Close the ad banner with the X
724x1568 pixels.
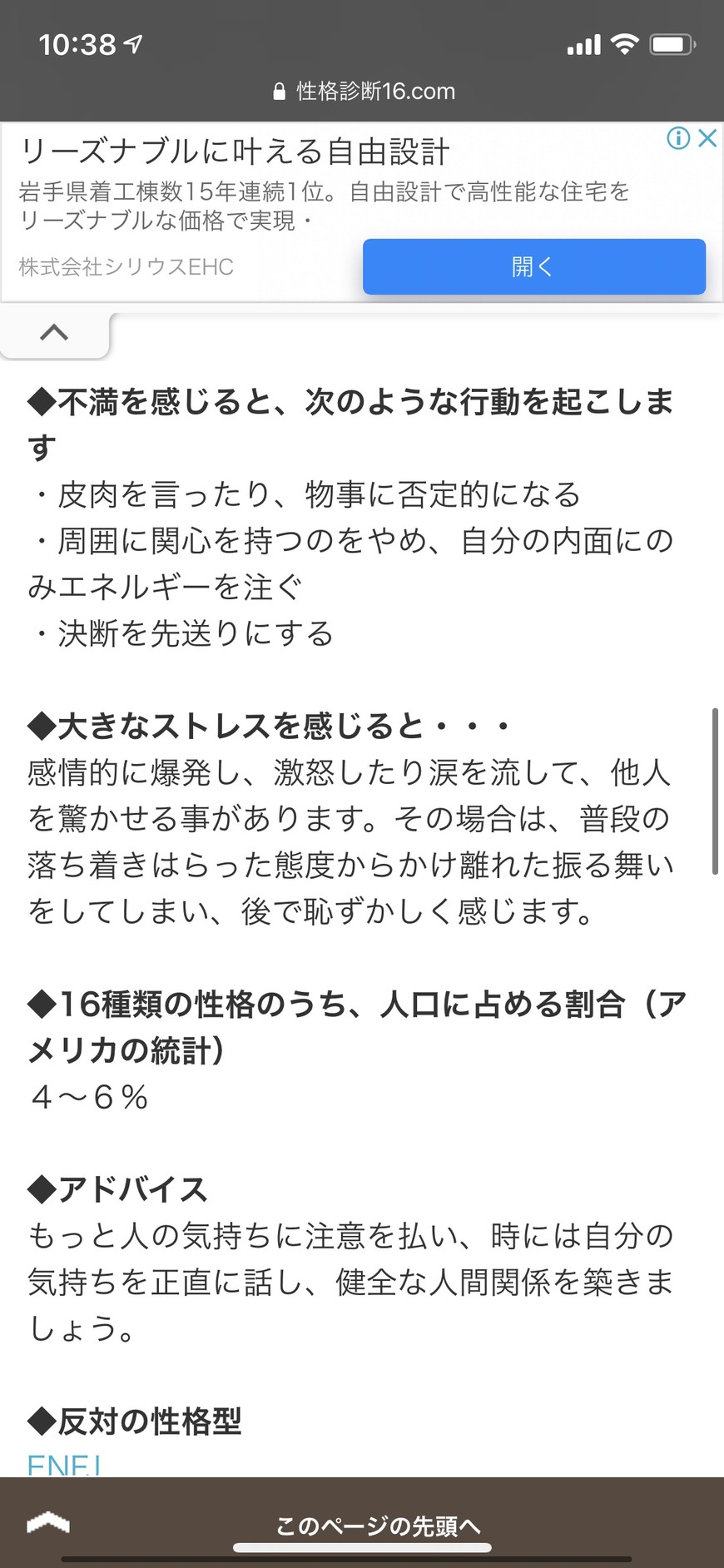coord(707,138)
